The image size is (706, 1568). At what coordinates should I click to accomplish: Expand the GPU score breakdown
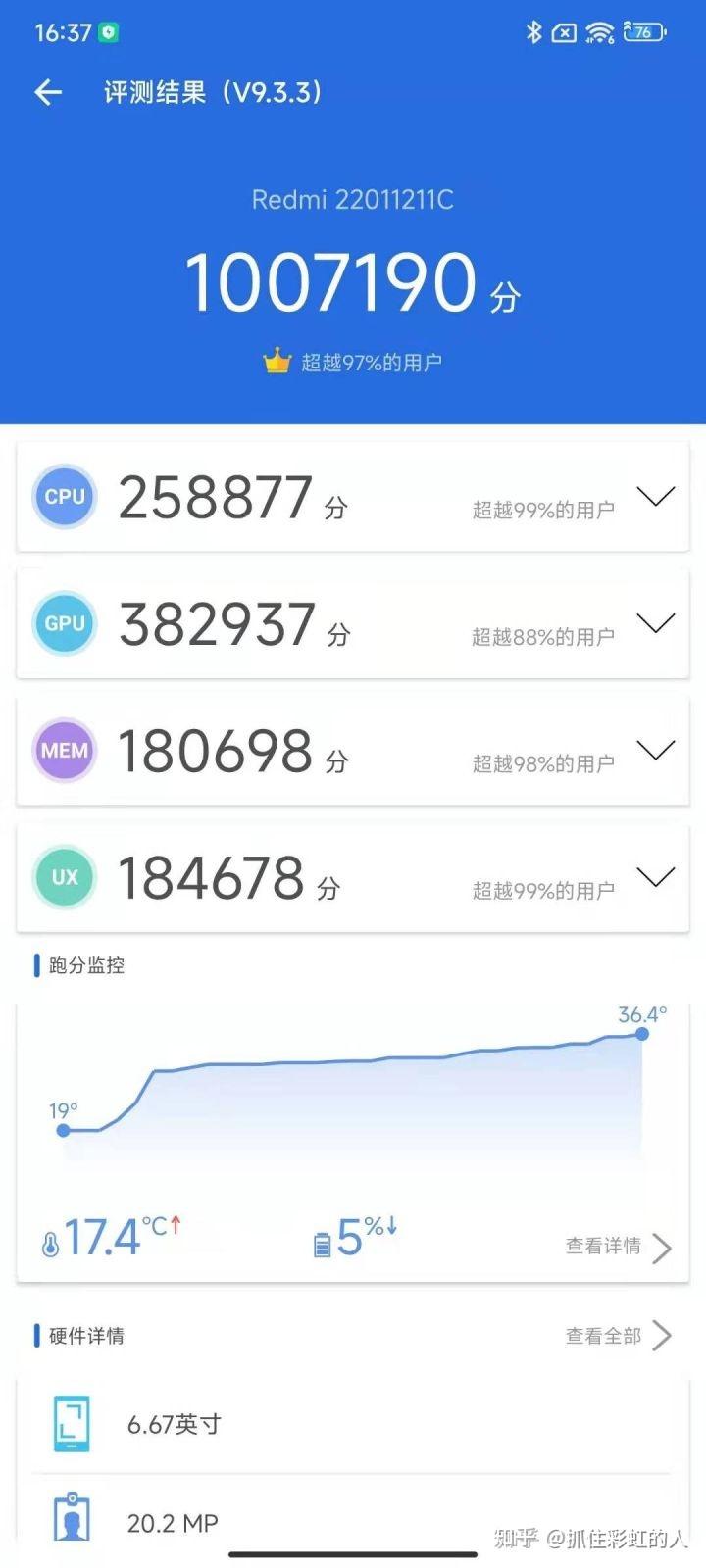(655, 623)
